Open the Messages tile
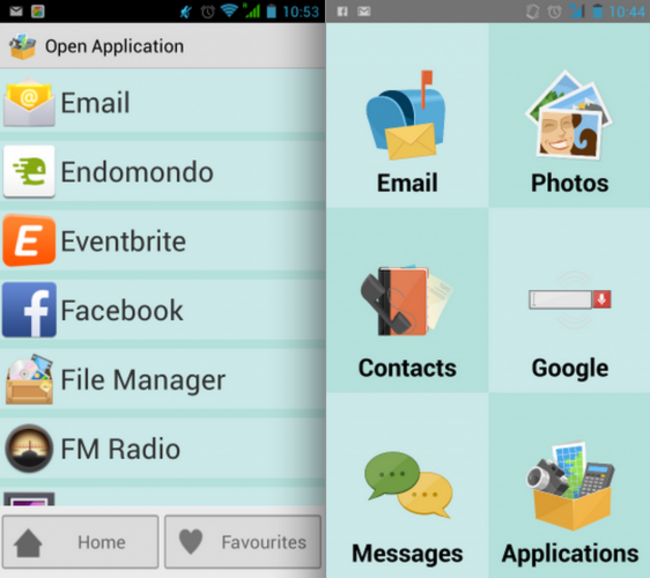This screenshot has width=650, height=578. pyautogui.click(x=407, y=500)
